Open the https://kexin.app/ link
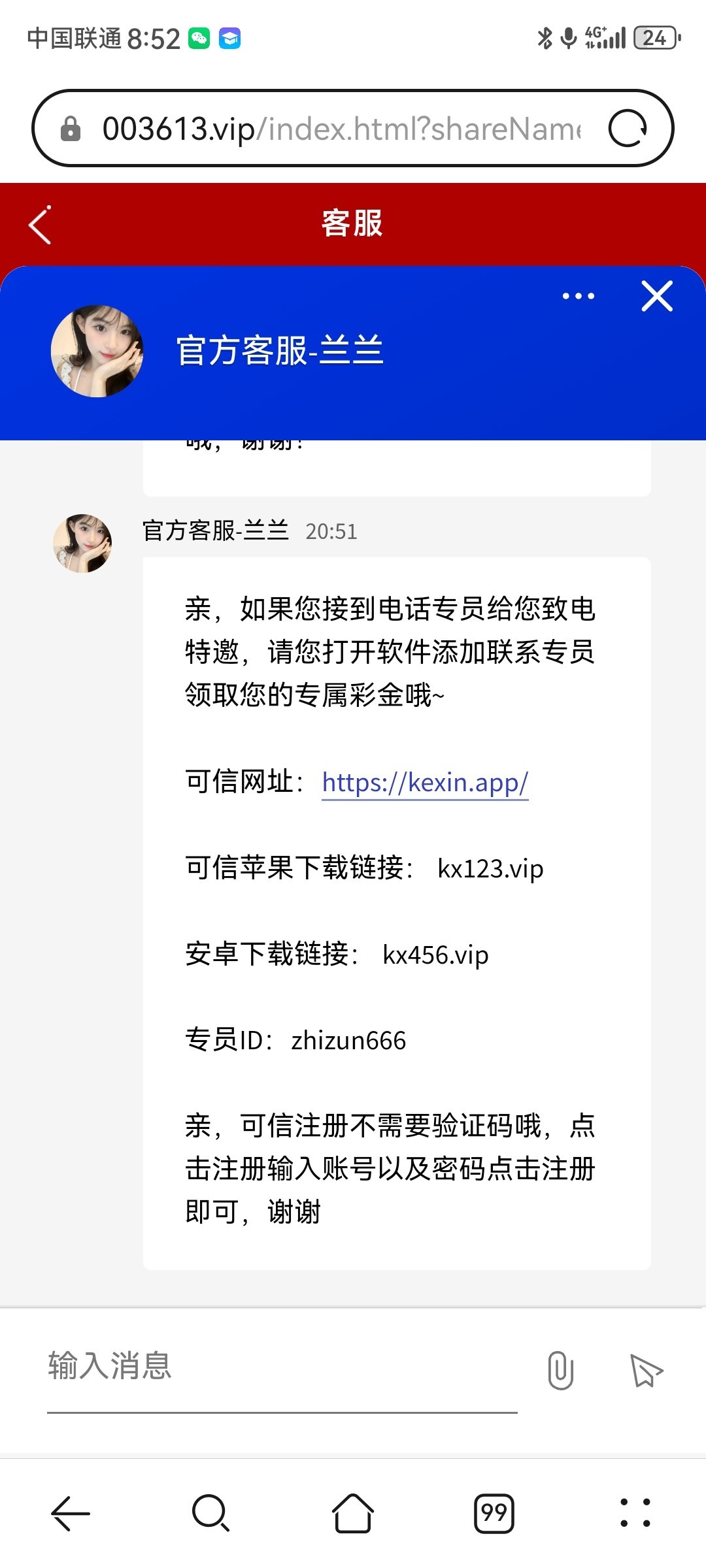This screenshot has width=706, height=1568. pyautogui.click(x=425, y=782)
